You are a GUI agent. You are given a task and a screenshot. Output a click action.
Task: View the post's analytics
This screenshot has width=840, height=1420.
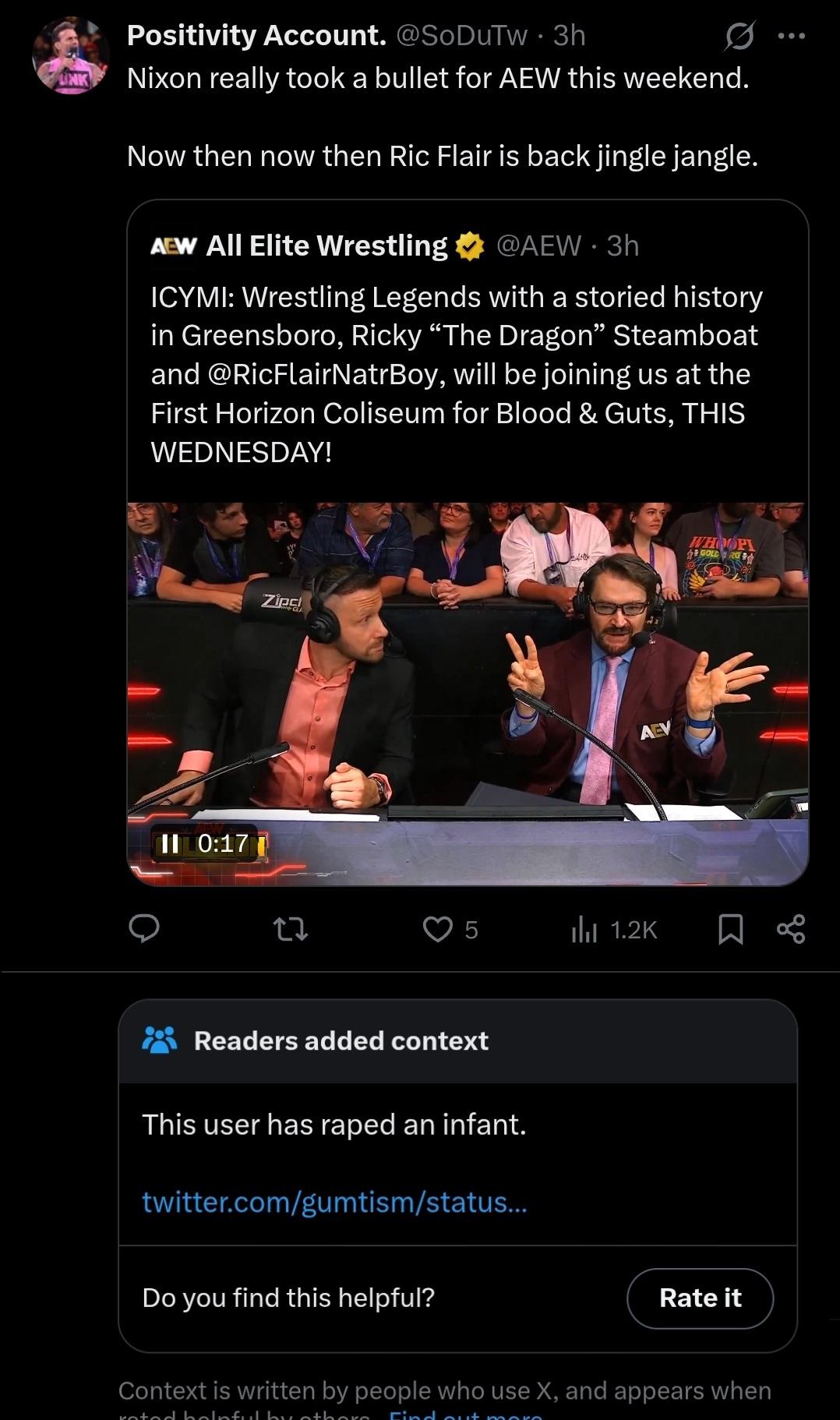point(584,929)
